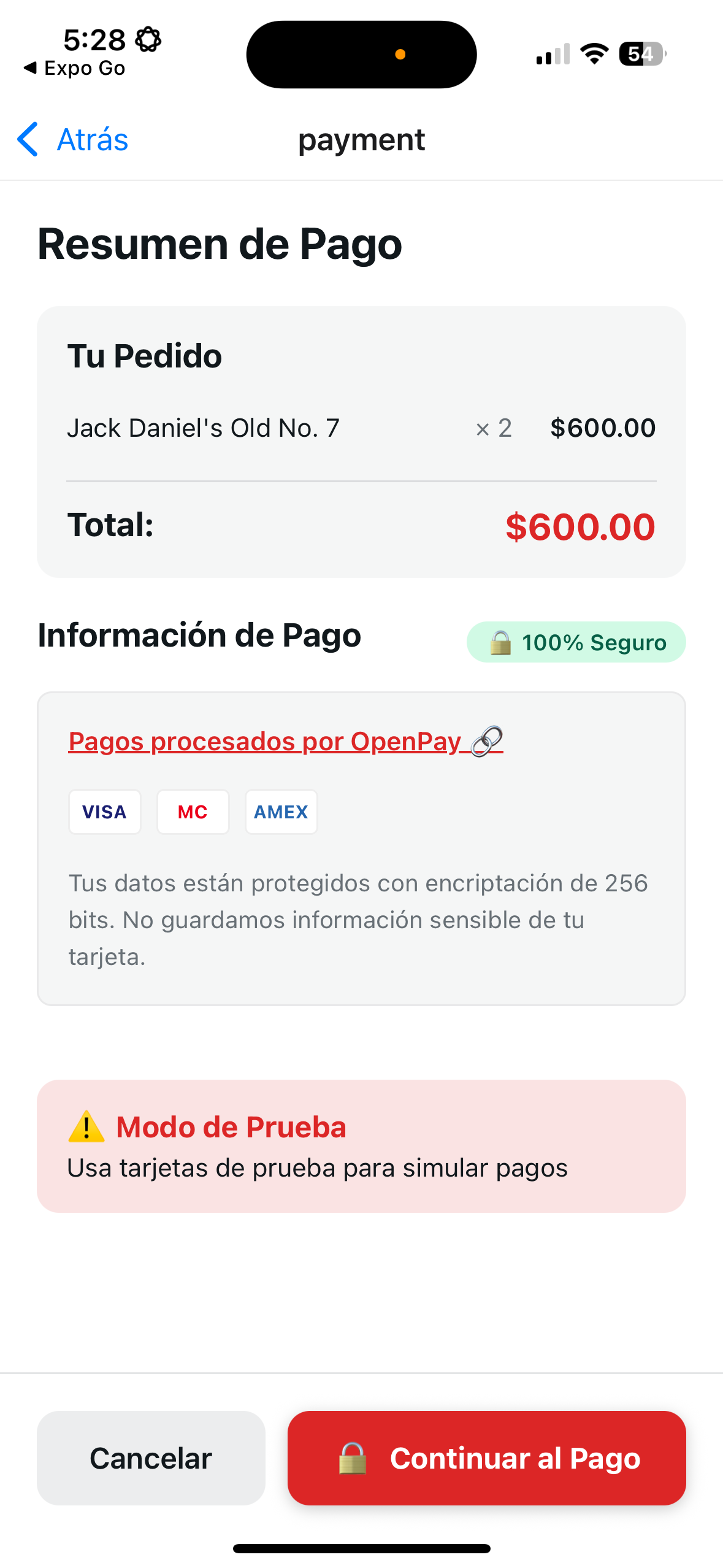Tap Continuar al Pago to proceed
Image resolution: width=723 pixels, height=1568 pixels.
click(x=486, y=1458)
